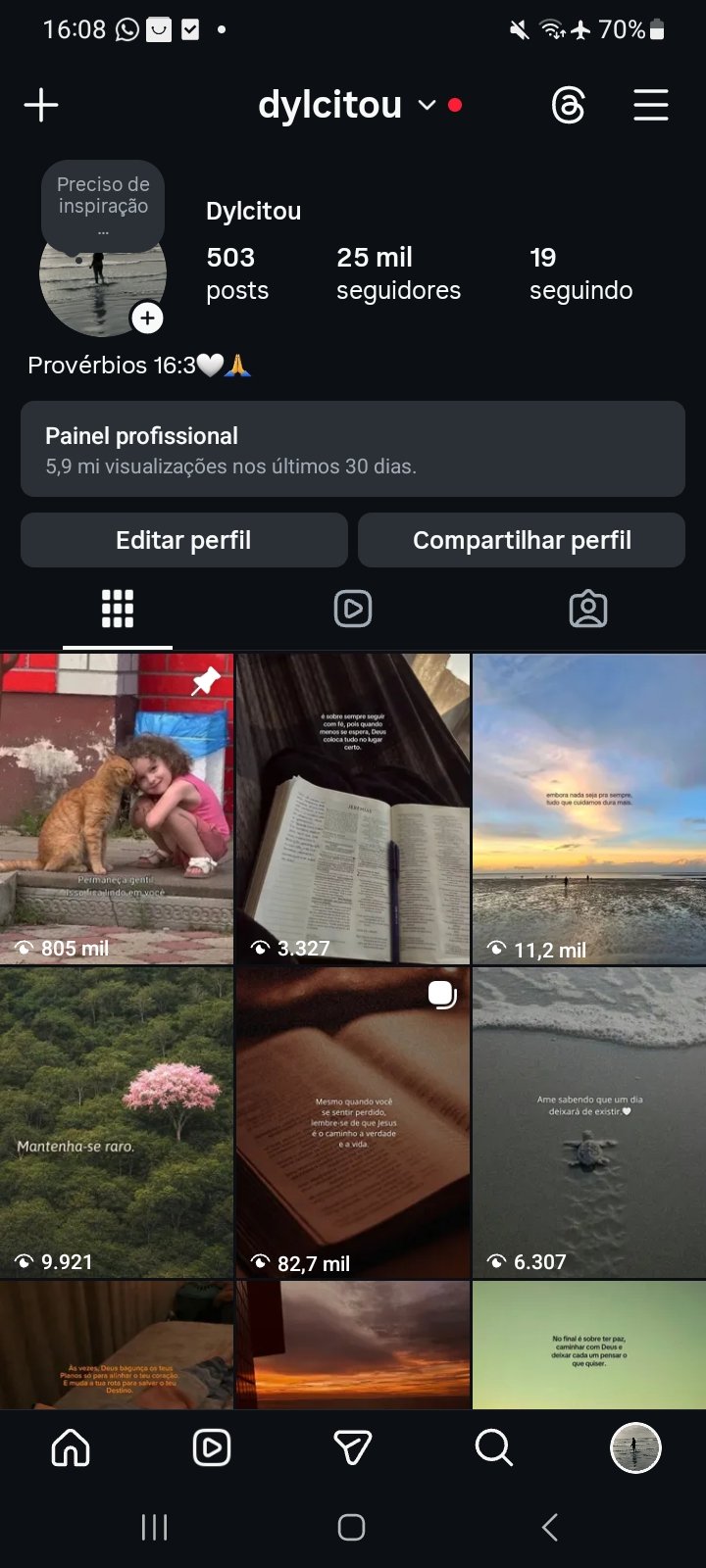Open the pinned post with 805 mil views
This screenshot has width=706, height=1568.
pos(117,808)
